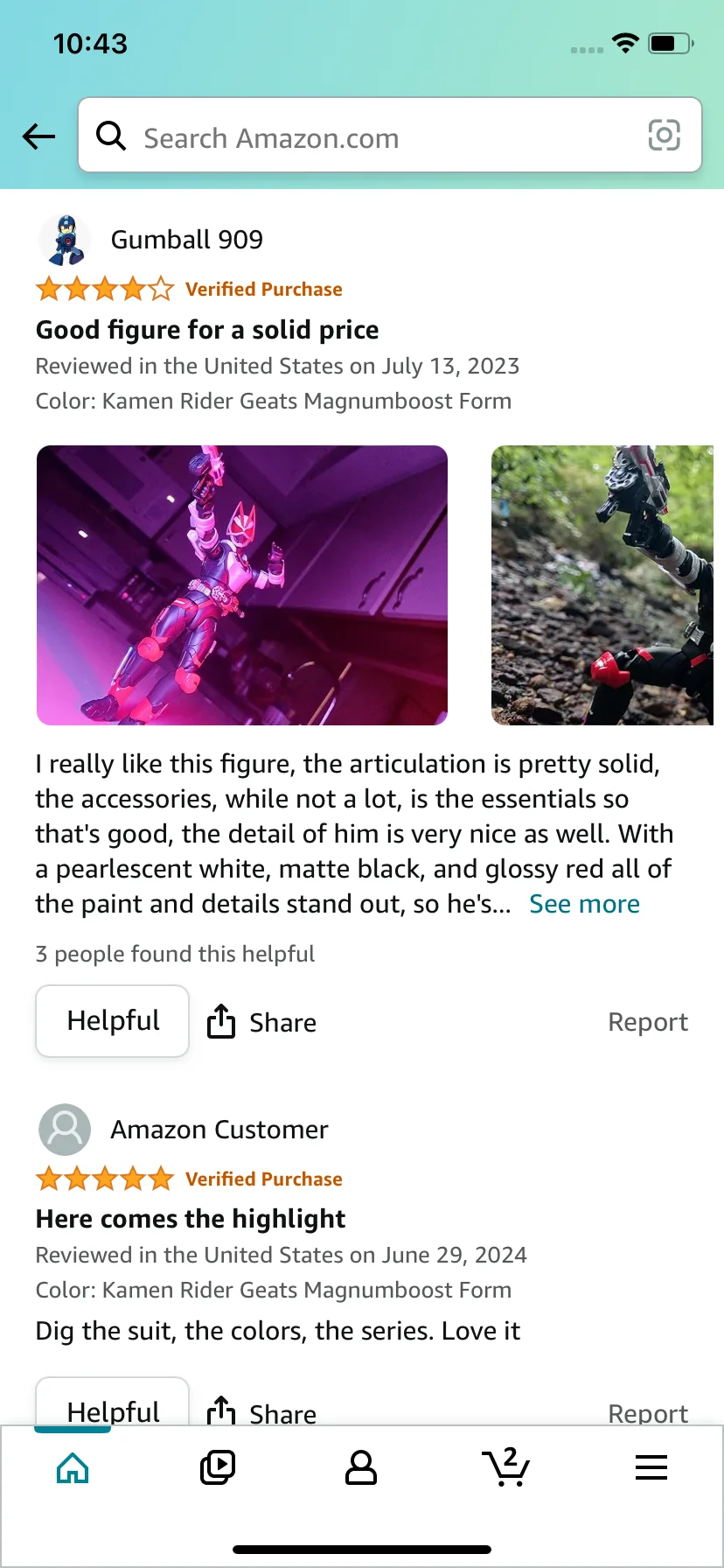Image resolution: width=724 pixels, height=1568 pixels.
Task: Open the Amazon Customer reviewer profile
Action: click(x=184, y=1130)
